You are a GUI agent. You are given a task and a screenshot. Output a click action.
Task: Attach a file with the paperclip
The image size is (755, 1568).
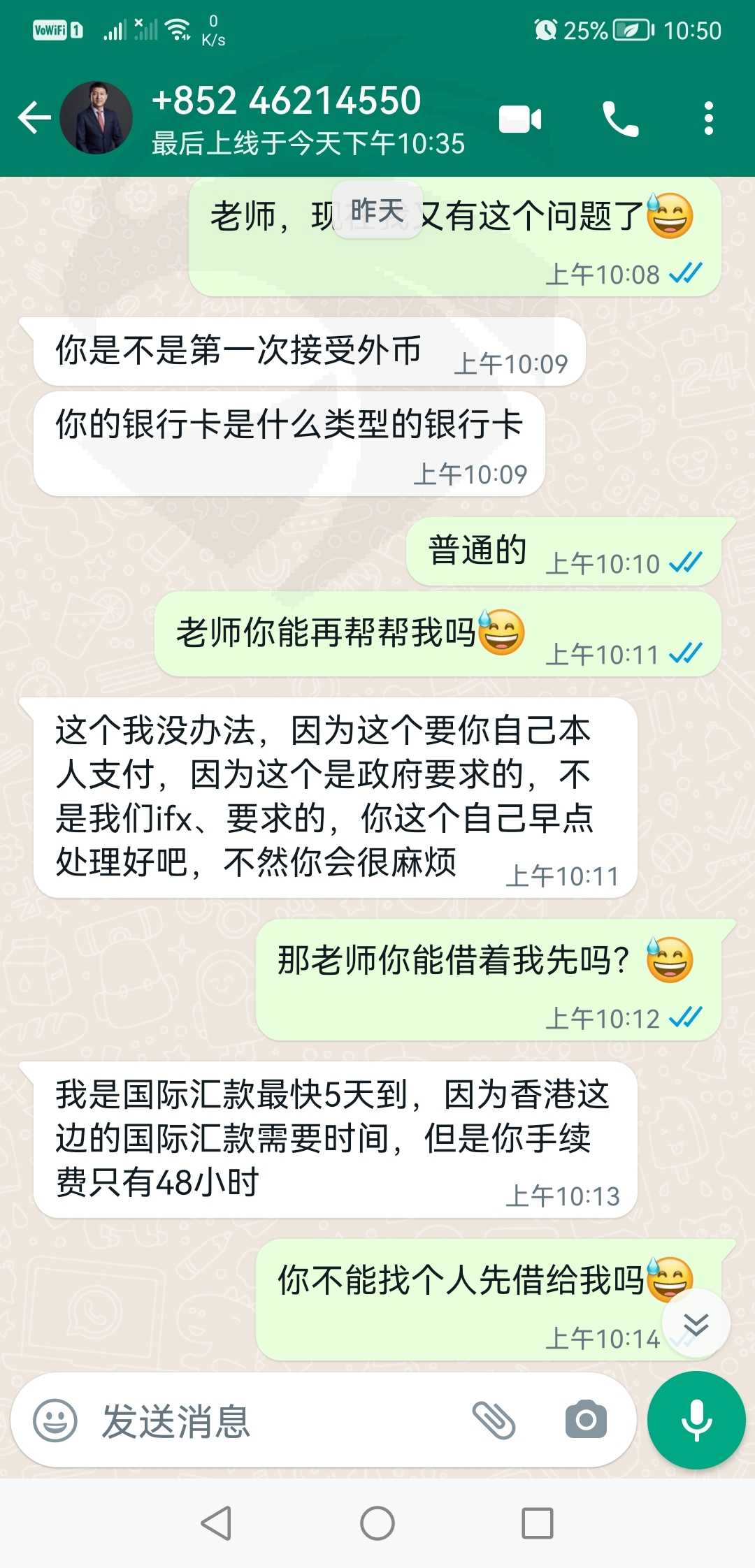(x=494, y=1421)
